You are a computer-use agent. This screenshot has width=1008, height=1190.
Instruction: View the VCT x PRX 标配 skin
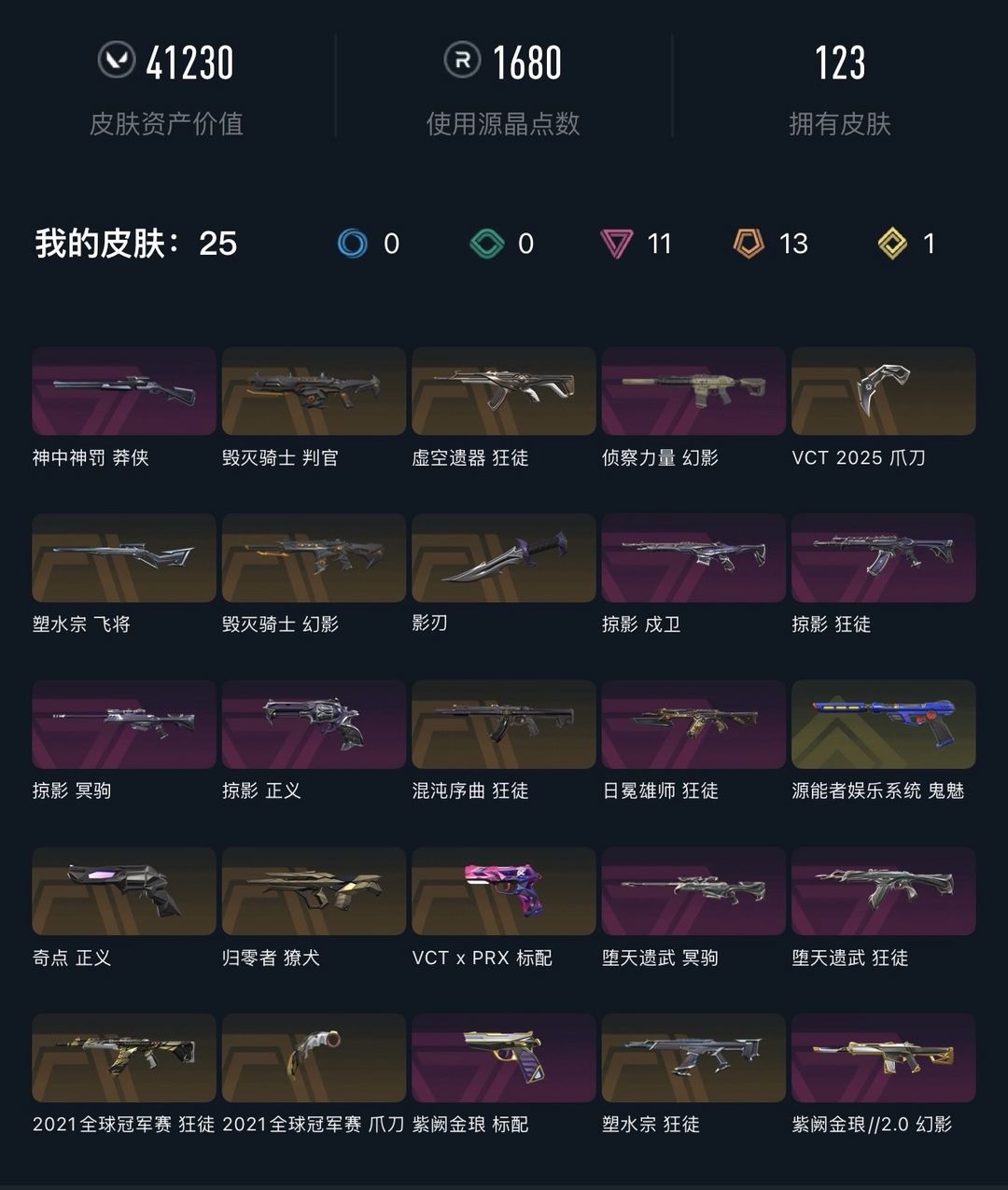click(x=503, y=890)
